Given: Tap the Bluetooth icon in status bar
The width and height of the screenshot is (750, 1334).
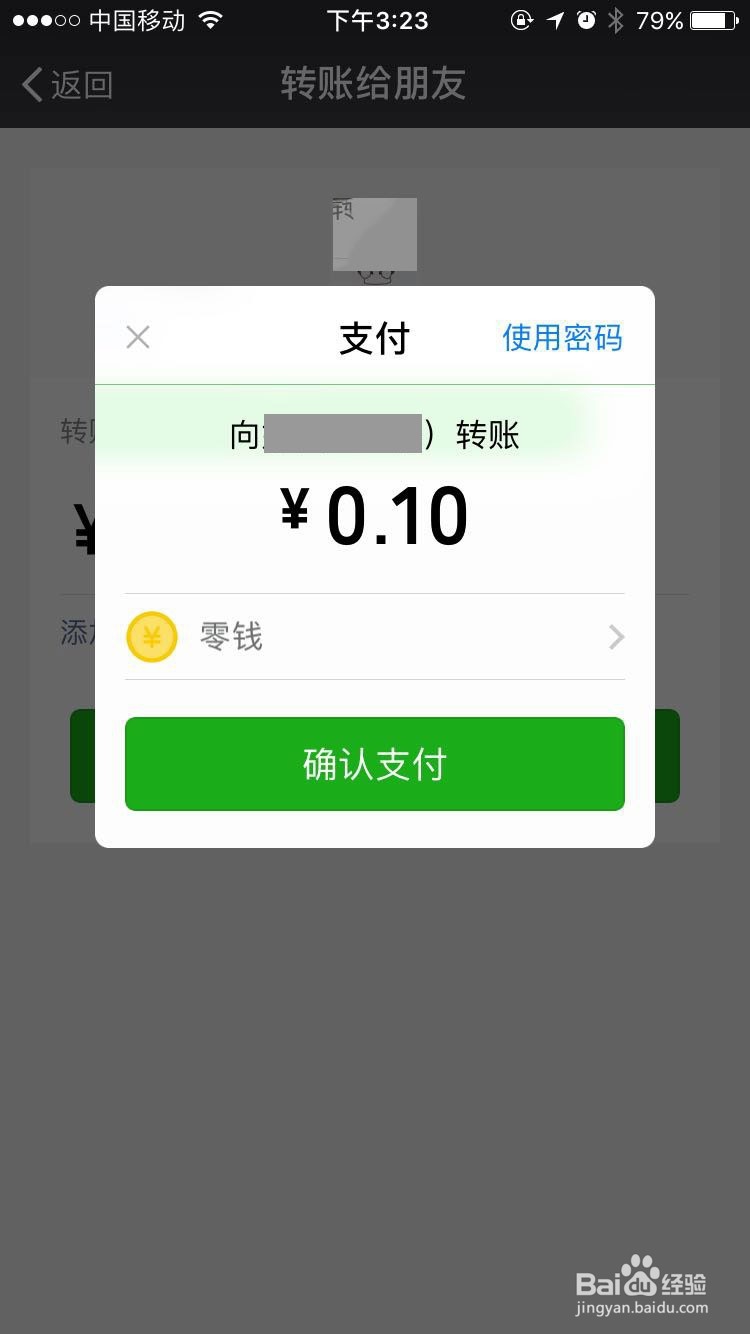Looking at the screenshot, I should point(615,19).
